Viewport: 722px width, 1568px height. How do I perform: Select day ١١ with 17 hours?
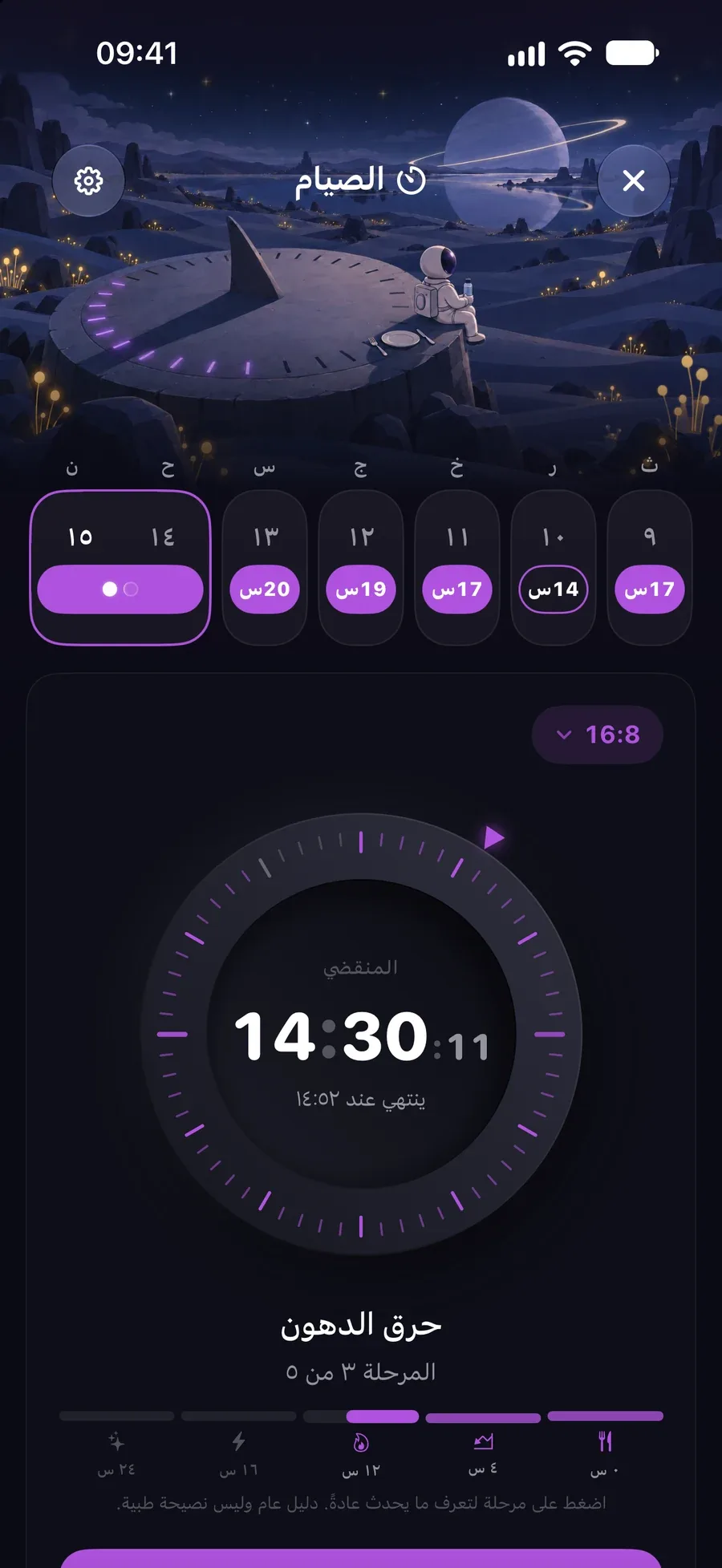tap(457, 568)
